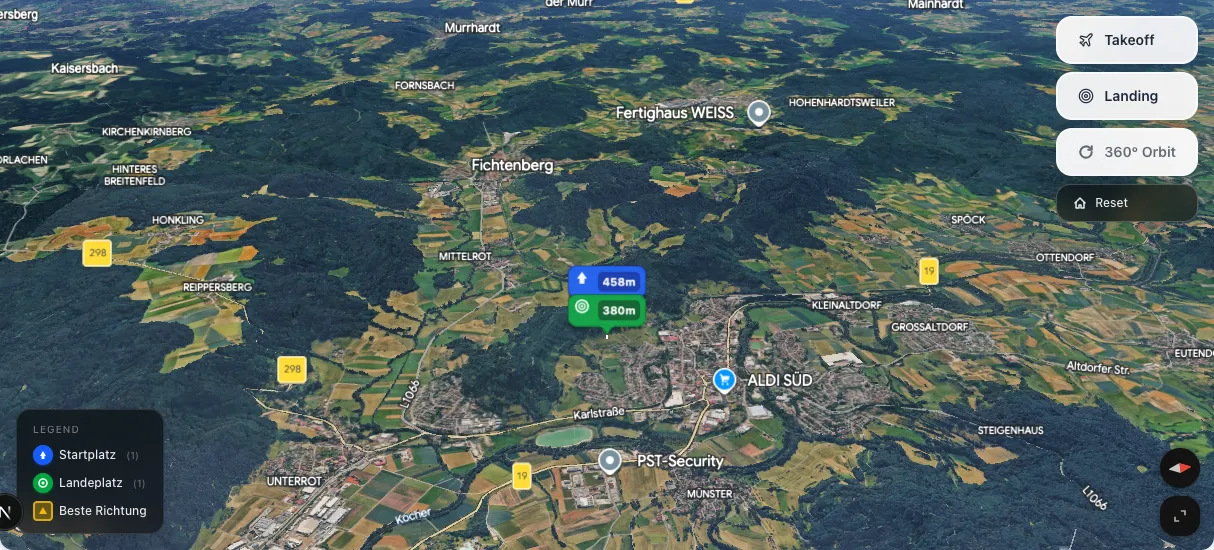The height and width of the screenshot is (550, 1214).
Task: Tap the Takeoff button
Action: click(1126, 40)
